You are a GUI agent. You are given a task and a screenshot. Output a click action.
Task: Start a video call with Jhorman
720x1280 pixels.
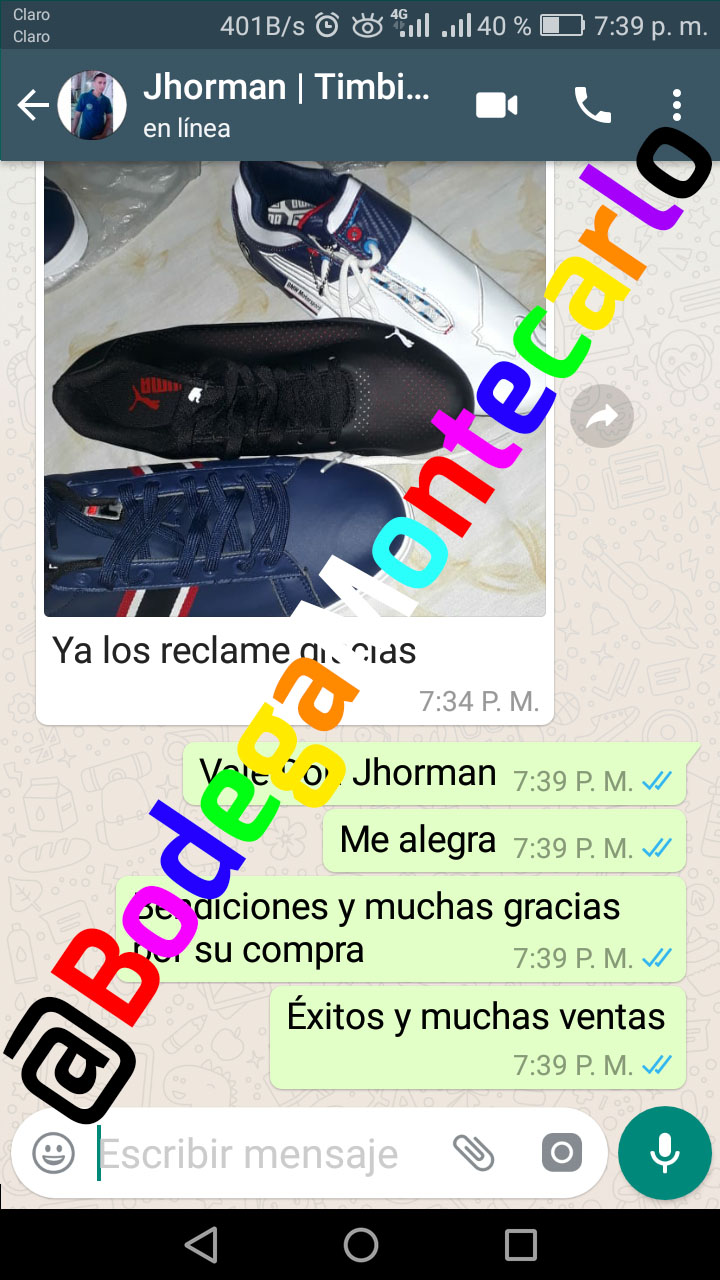tap(496, 105)
